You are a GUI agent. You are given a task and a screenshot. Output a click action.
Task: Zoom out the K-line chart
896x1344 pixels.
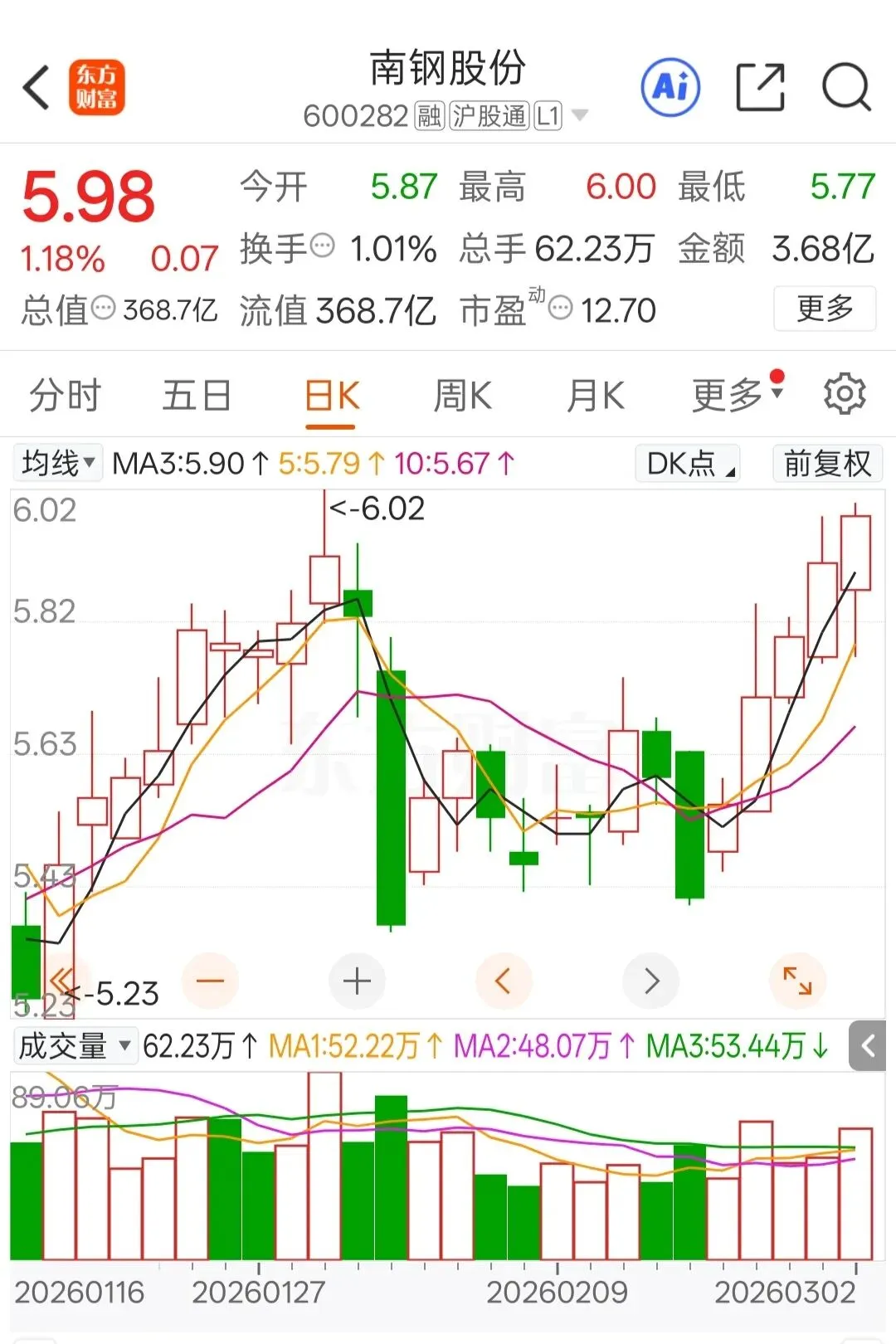pyautogui.click(x=210, y=981)
